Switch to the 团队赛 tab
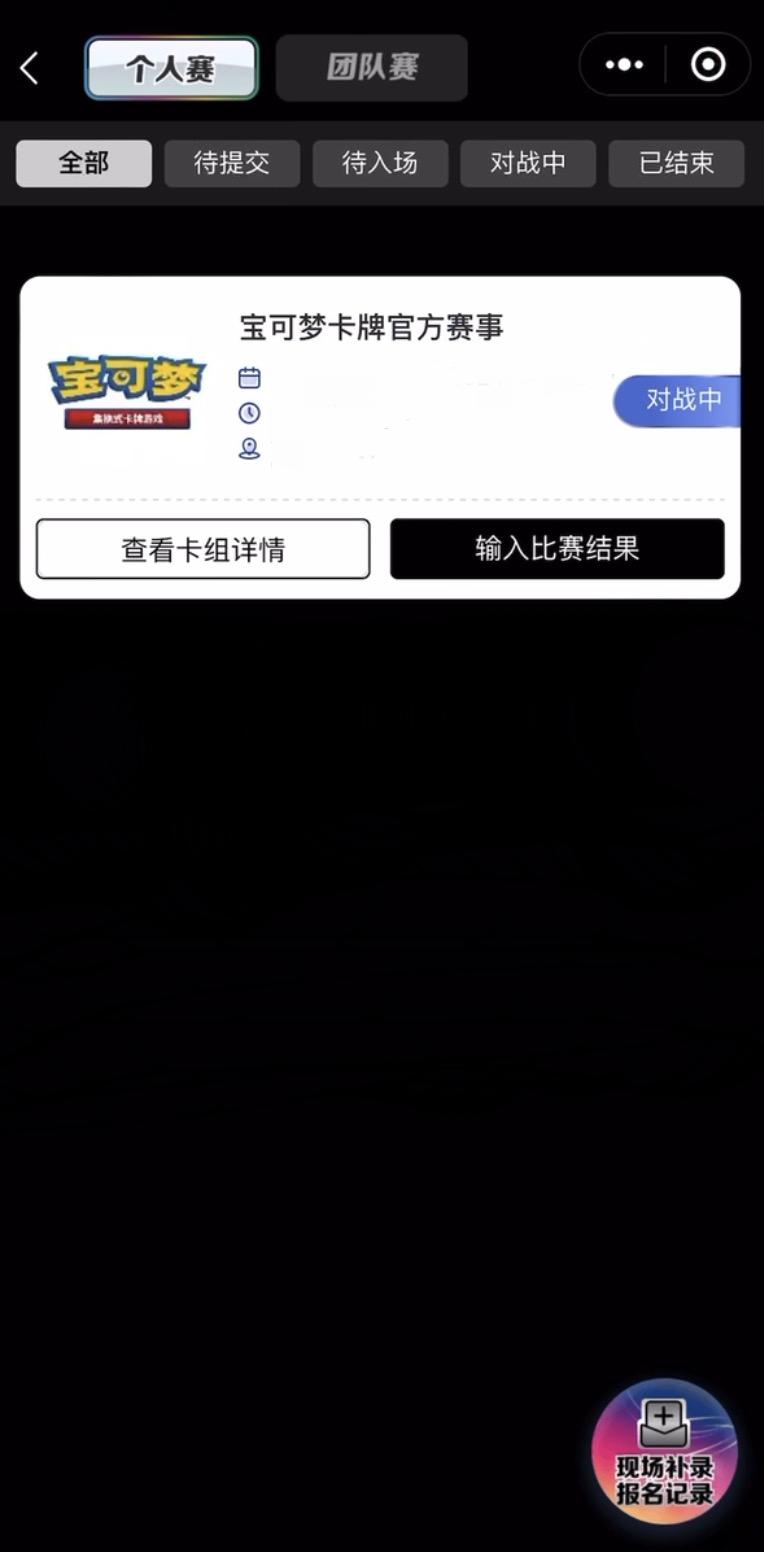Image resolution: width=764 pixels, height=1552 pixels. tap(372, 68)
